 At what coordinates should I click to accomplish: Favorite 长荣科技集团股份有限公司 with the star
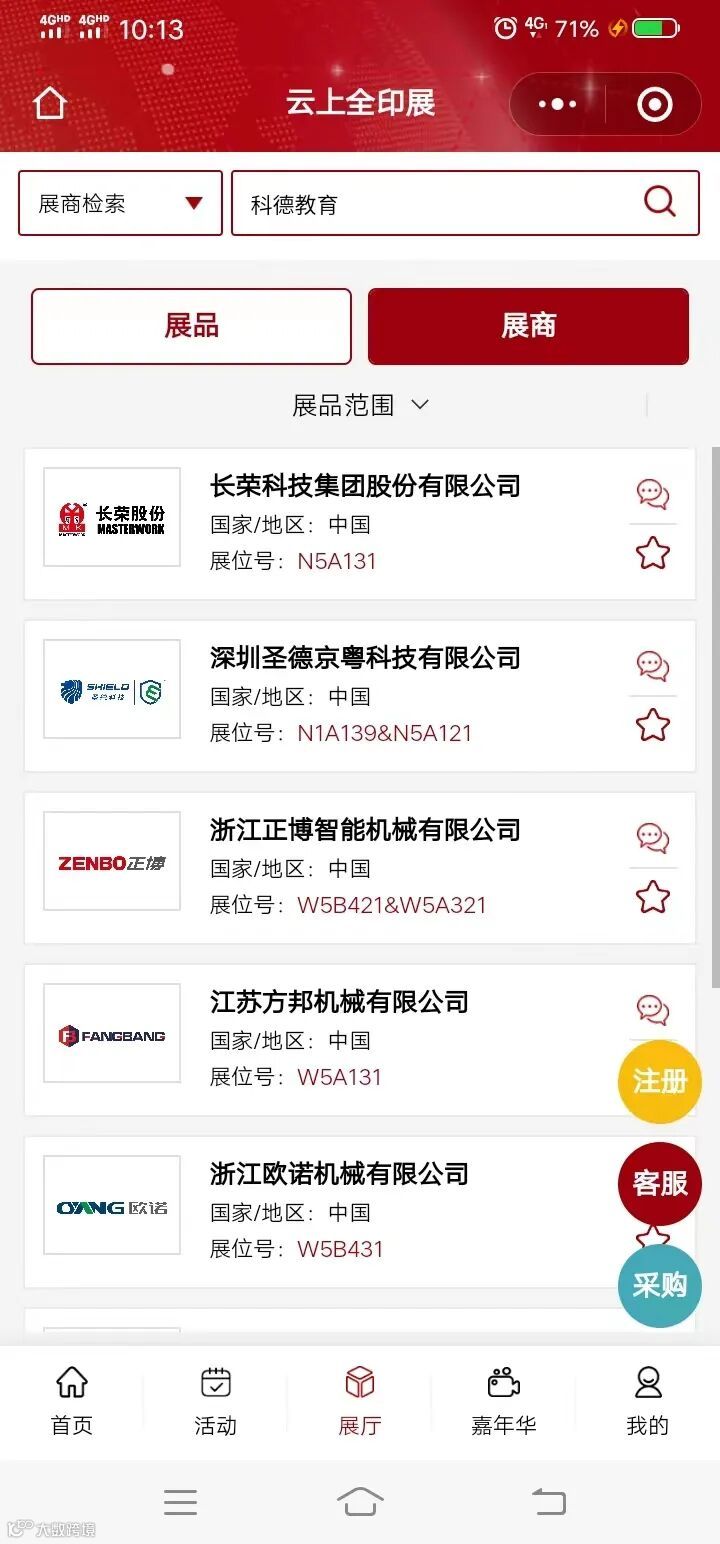tap(653, 553)
